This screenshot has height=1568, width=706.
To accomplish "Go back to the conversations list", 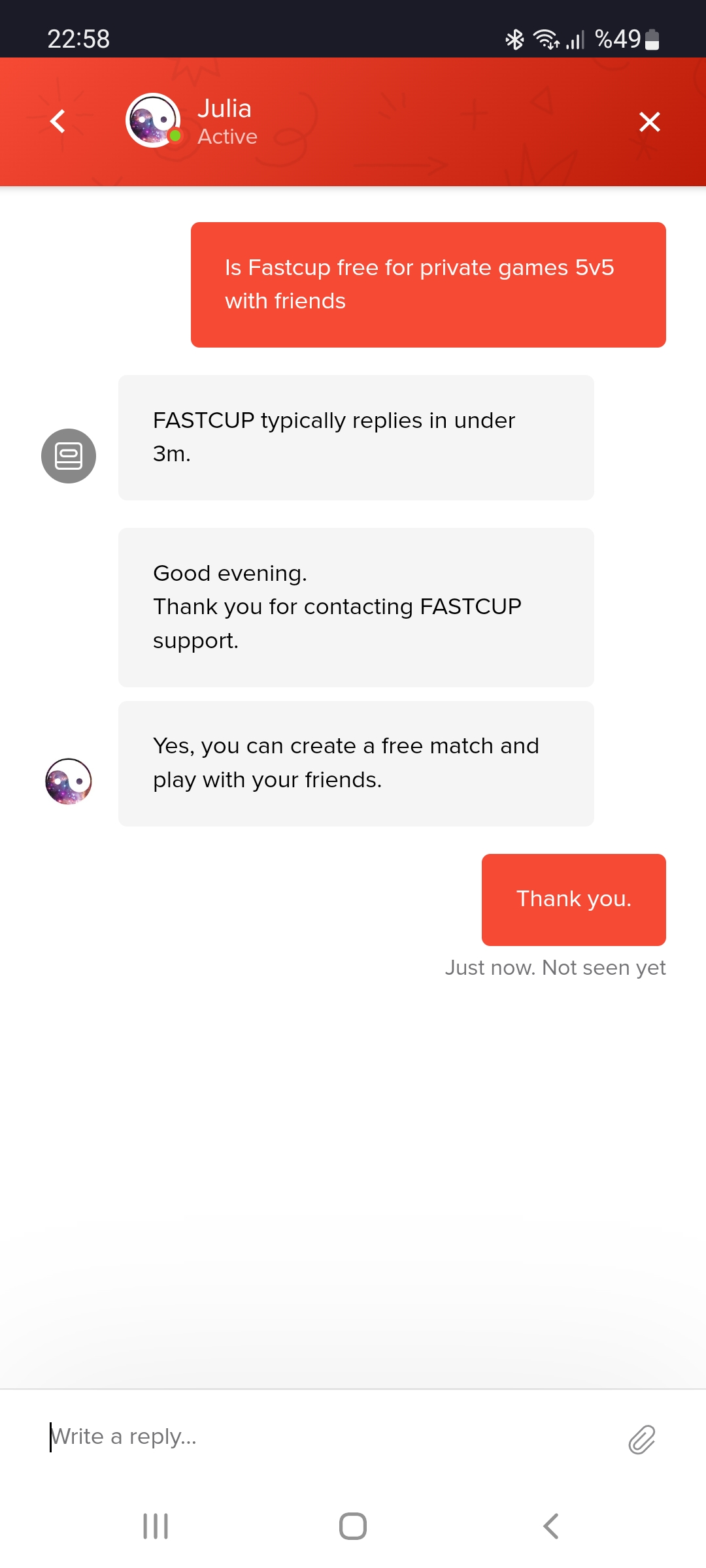I will tap(58, 121).
